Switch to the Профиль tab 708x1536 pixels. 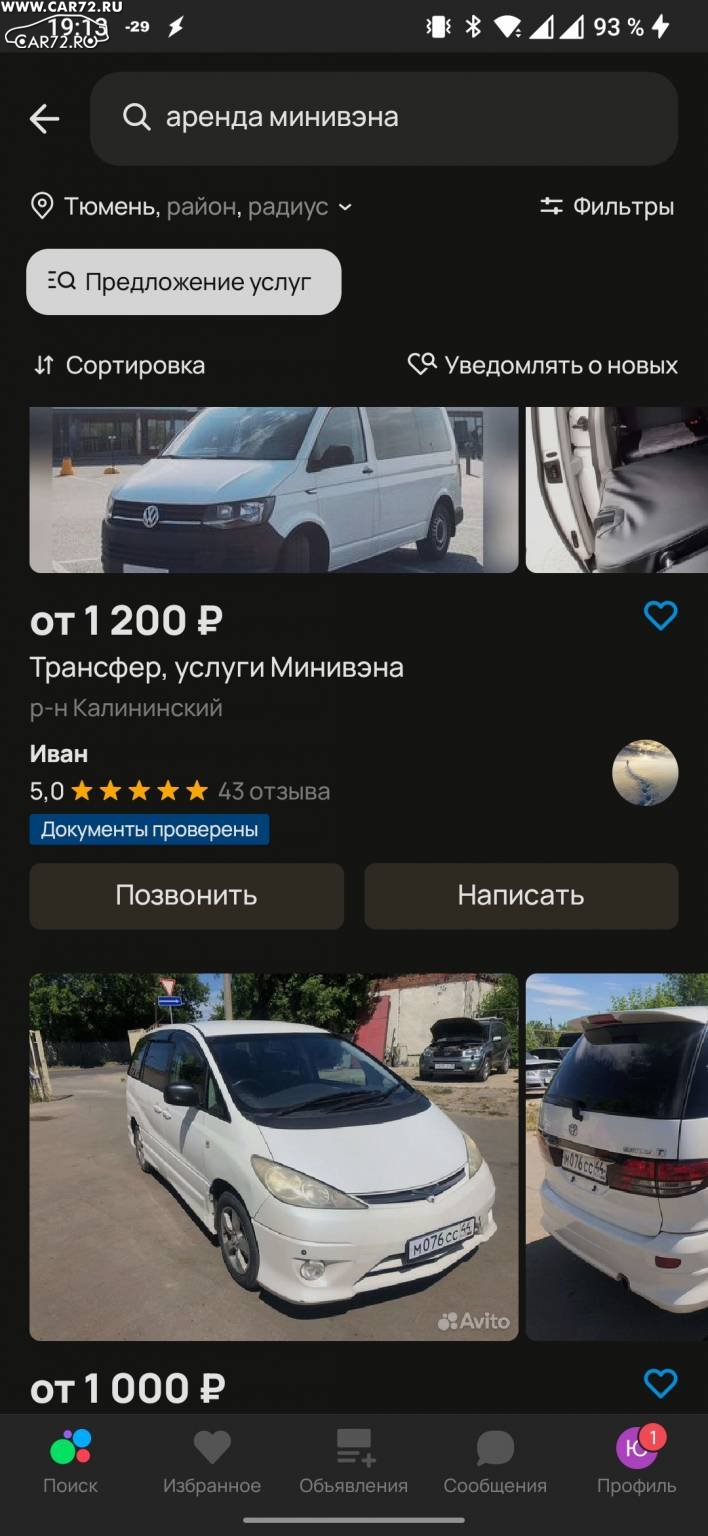tap(637, 1461)
